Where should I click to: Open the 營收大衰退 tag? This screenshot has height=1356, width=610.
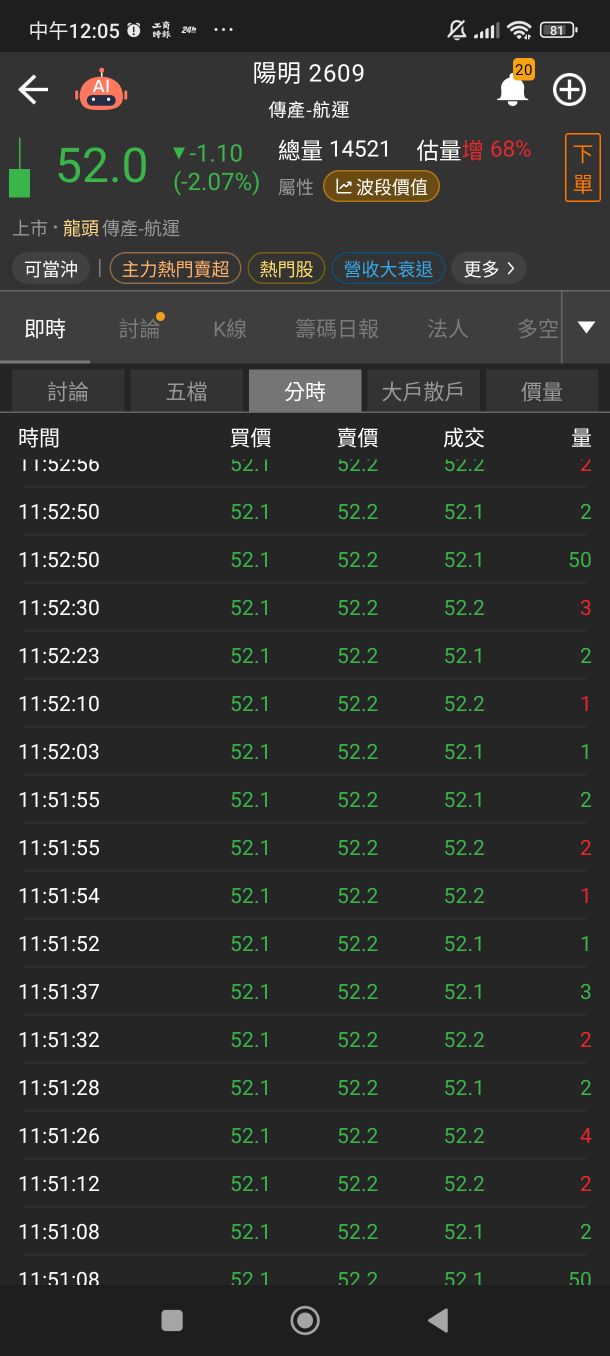(x=388, y=269)
